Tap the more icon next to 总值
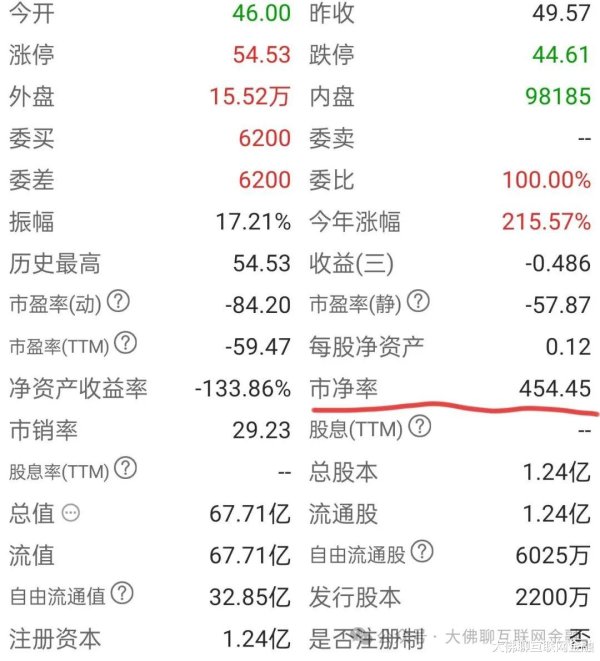The height and width of the screenshot is (661, 600). click(70, 513)
